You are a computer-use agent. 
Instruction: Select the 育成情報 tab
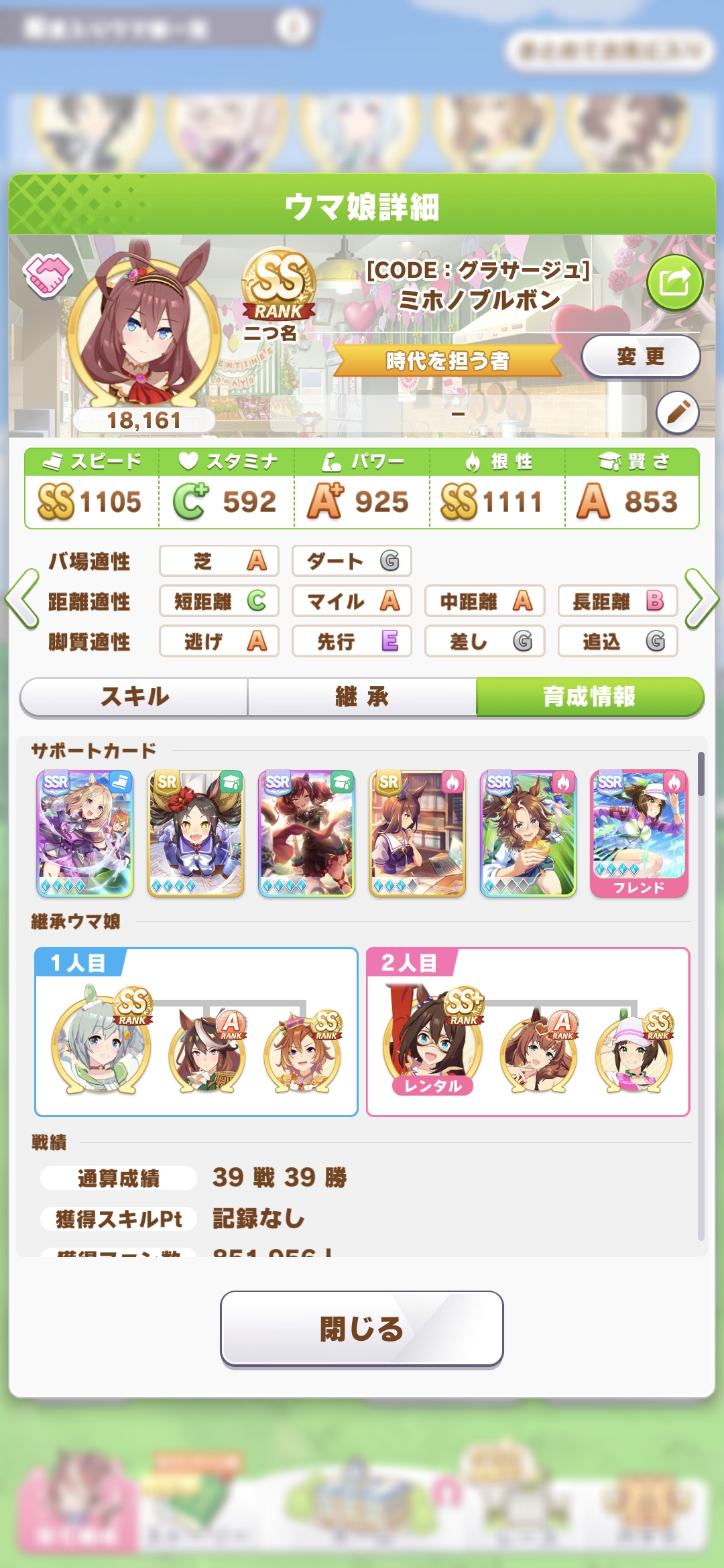589,697
